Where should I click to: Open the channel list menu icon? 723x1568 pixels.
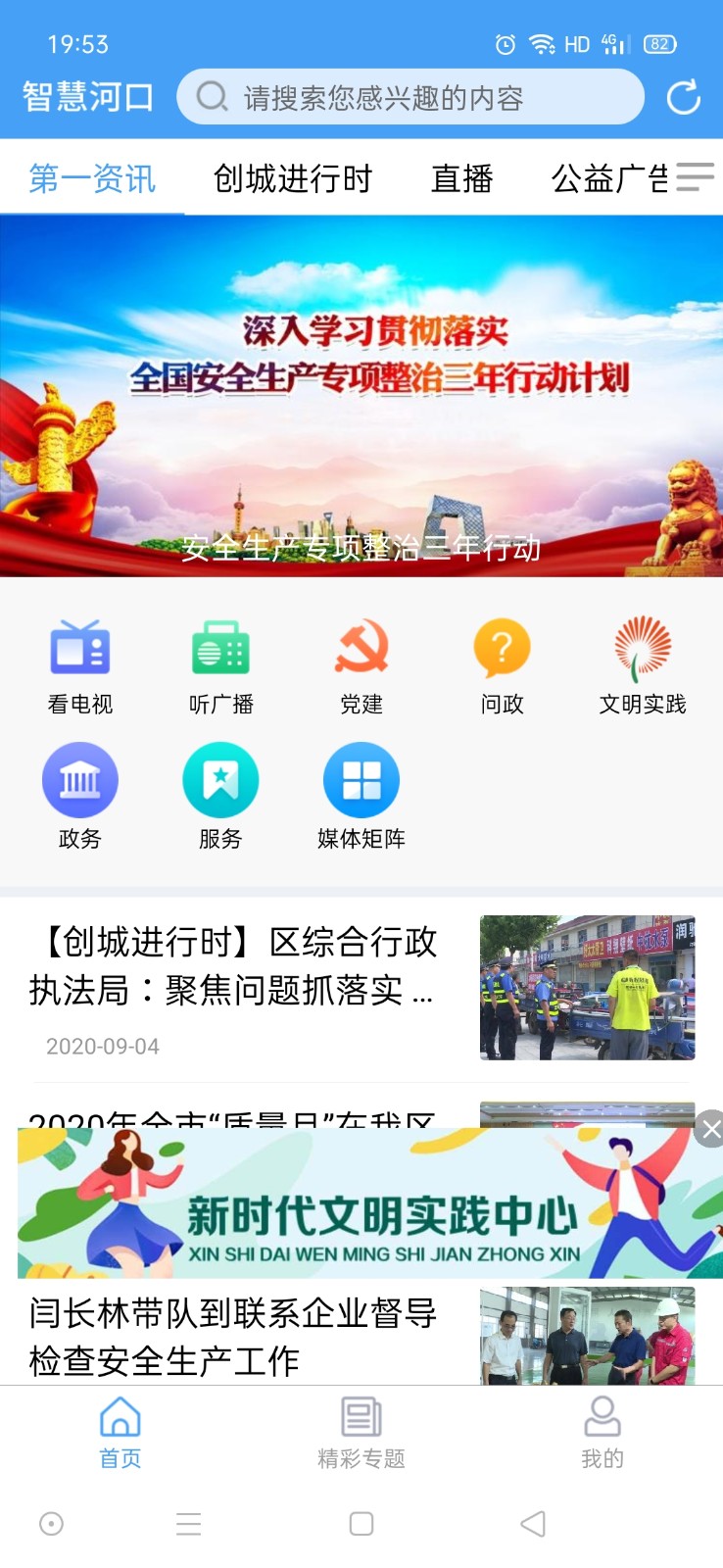[x=695, y=176]
